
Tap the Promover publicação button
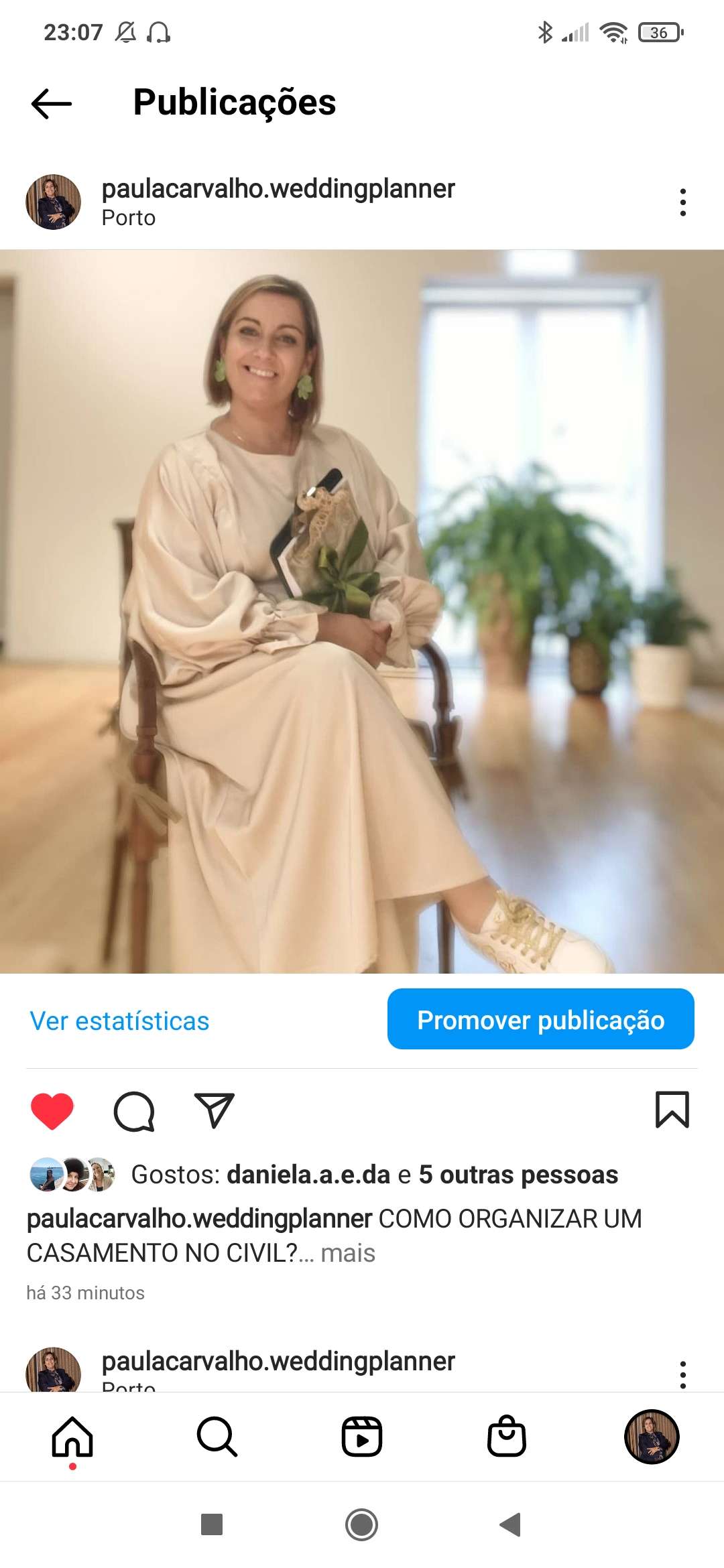[x=540, y=1019]
